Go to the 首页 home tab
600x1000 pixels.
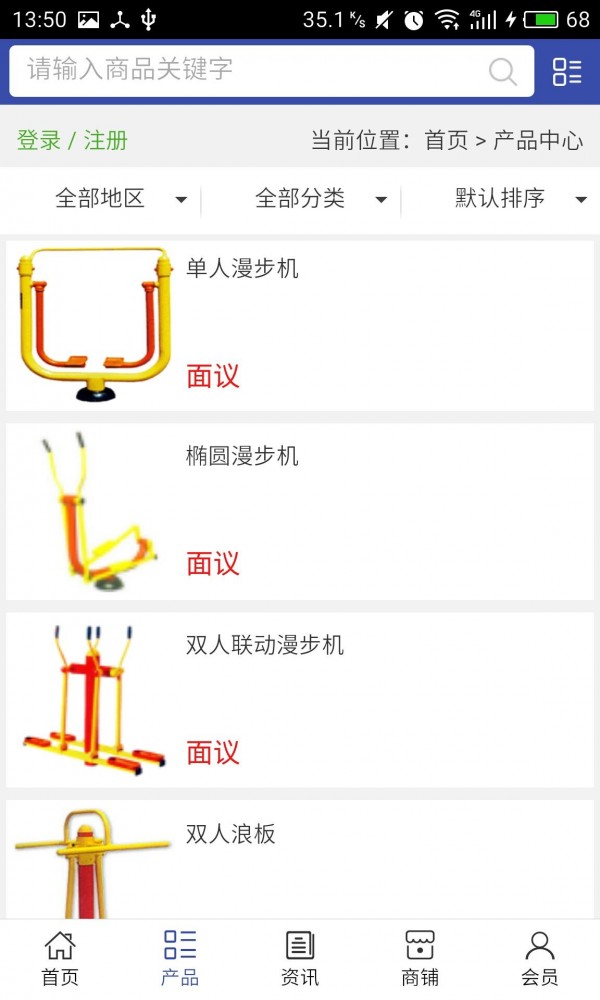point(60,958)
